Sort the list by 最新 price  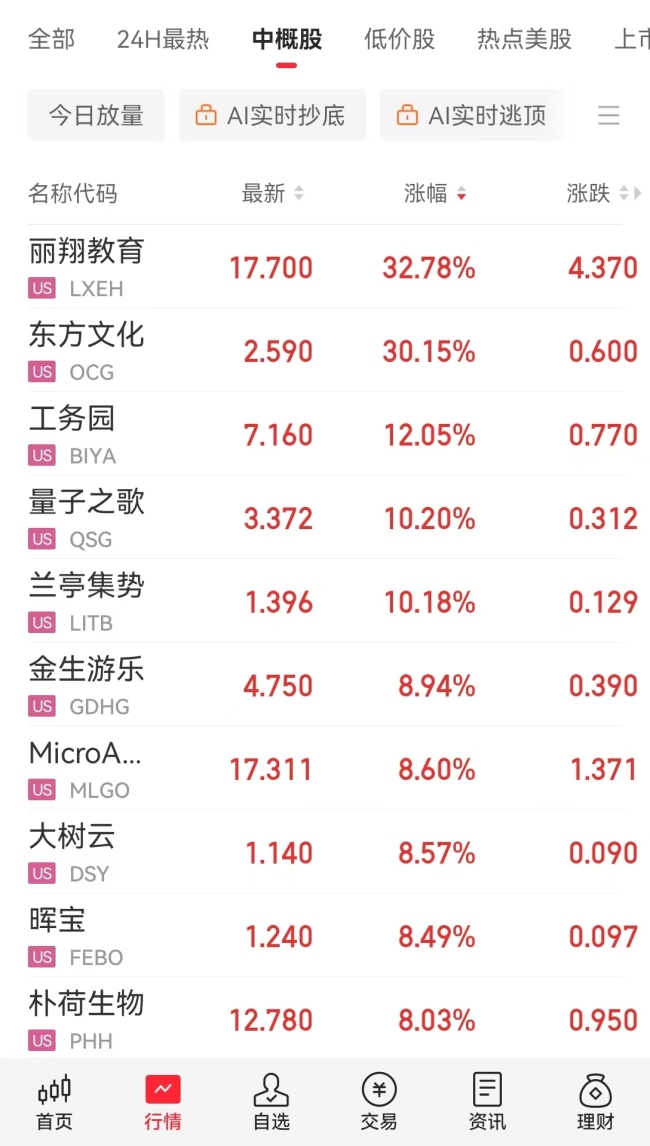[x=272, y=194]
